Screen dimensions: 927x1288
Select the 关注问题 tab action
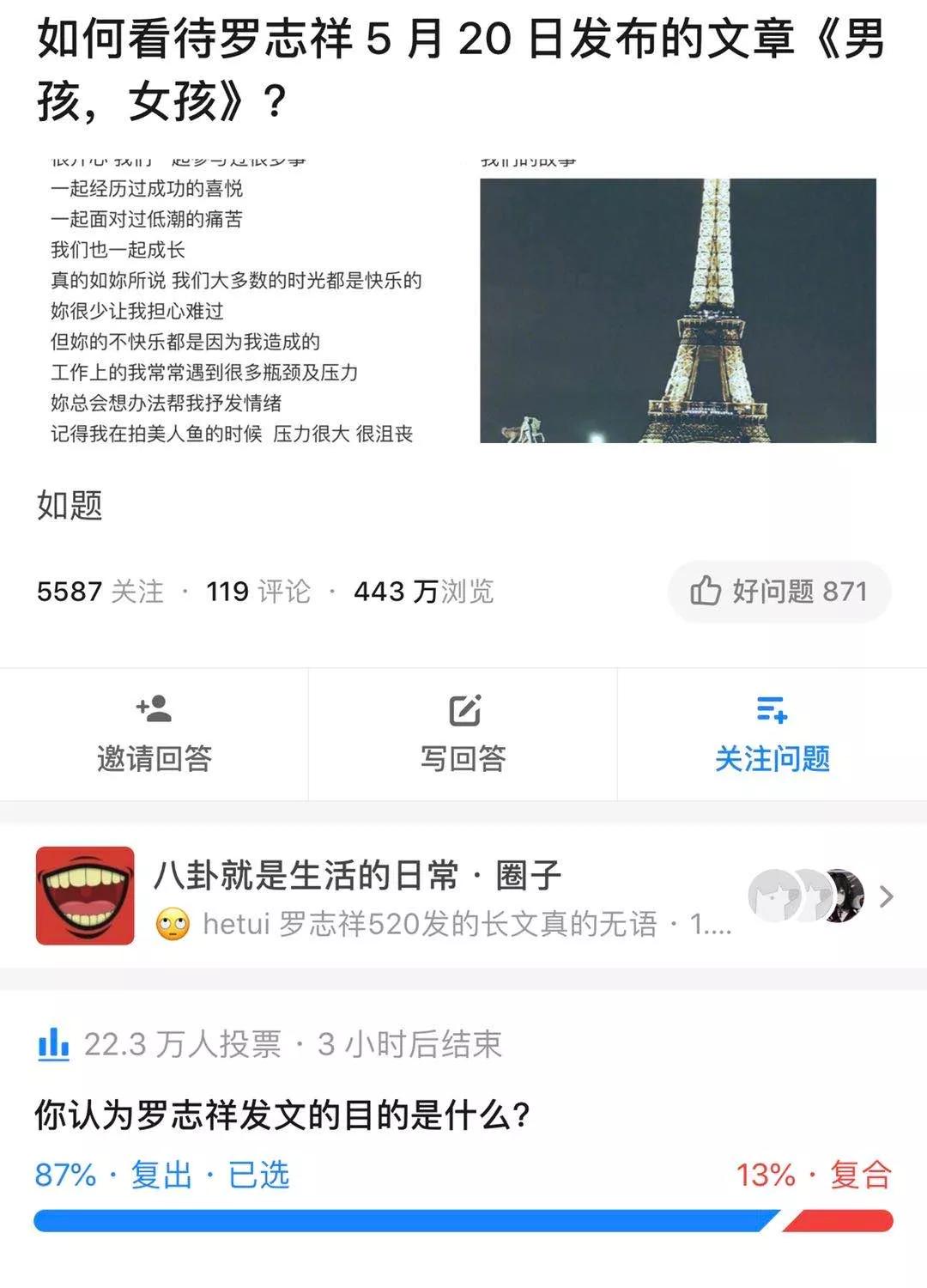click(x=772, y=759)
